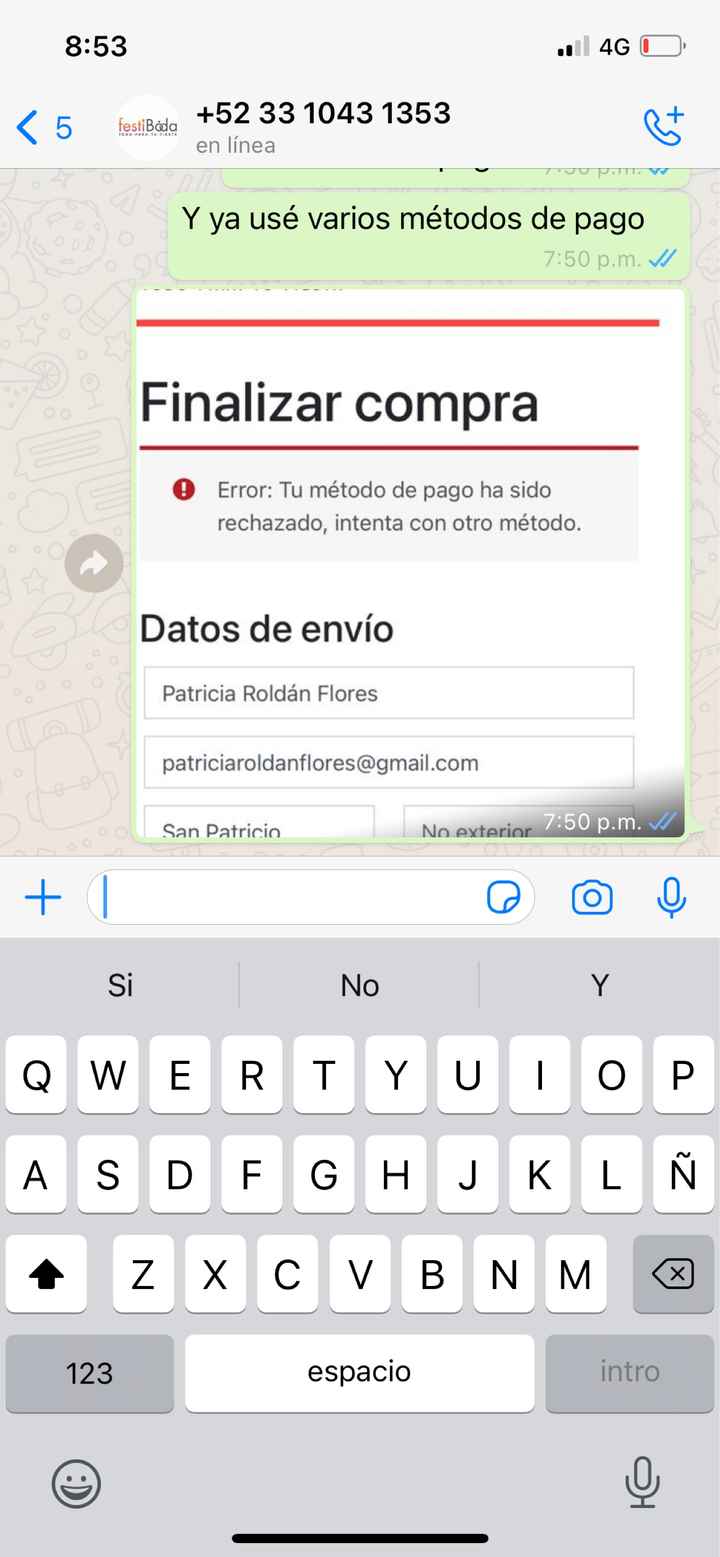Record a voice message
The image size is (720, 1557).
pos(671,898)
